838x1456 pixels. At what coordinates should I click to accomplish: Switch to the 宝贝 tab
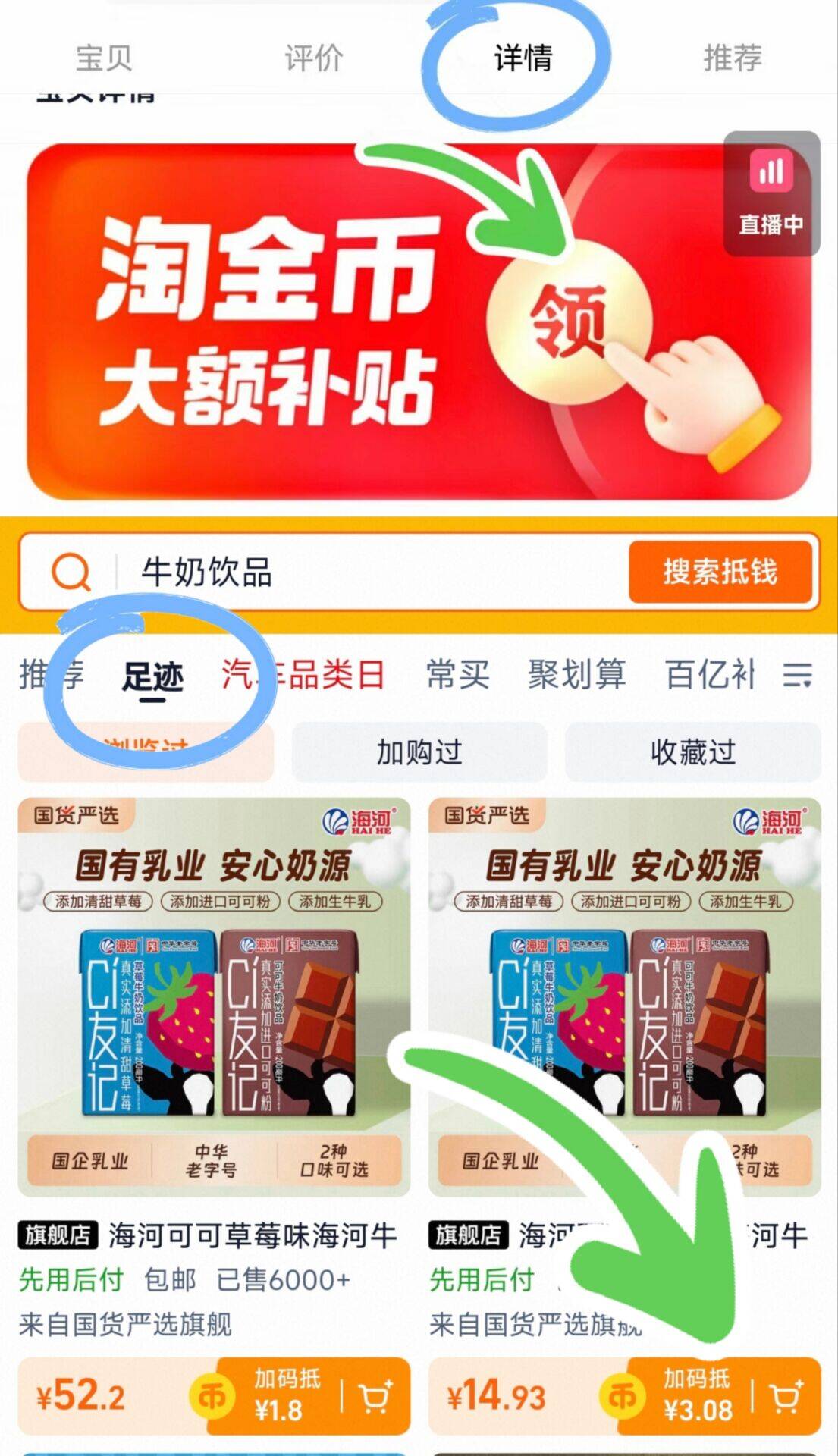point(104,58)
